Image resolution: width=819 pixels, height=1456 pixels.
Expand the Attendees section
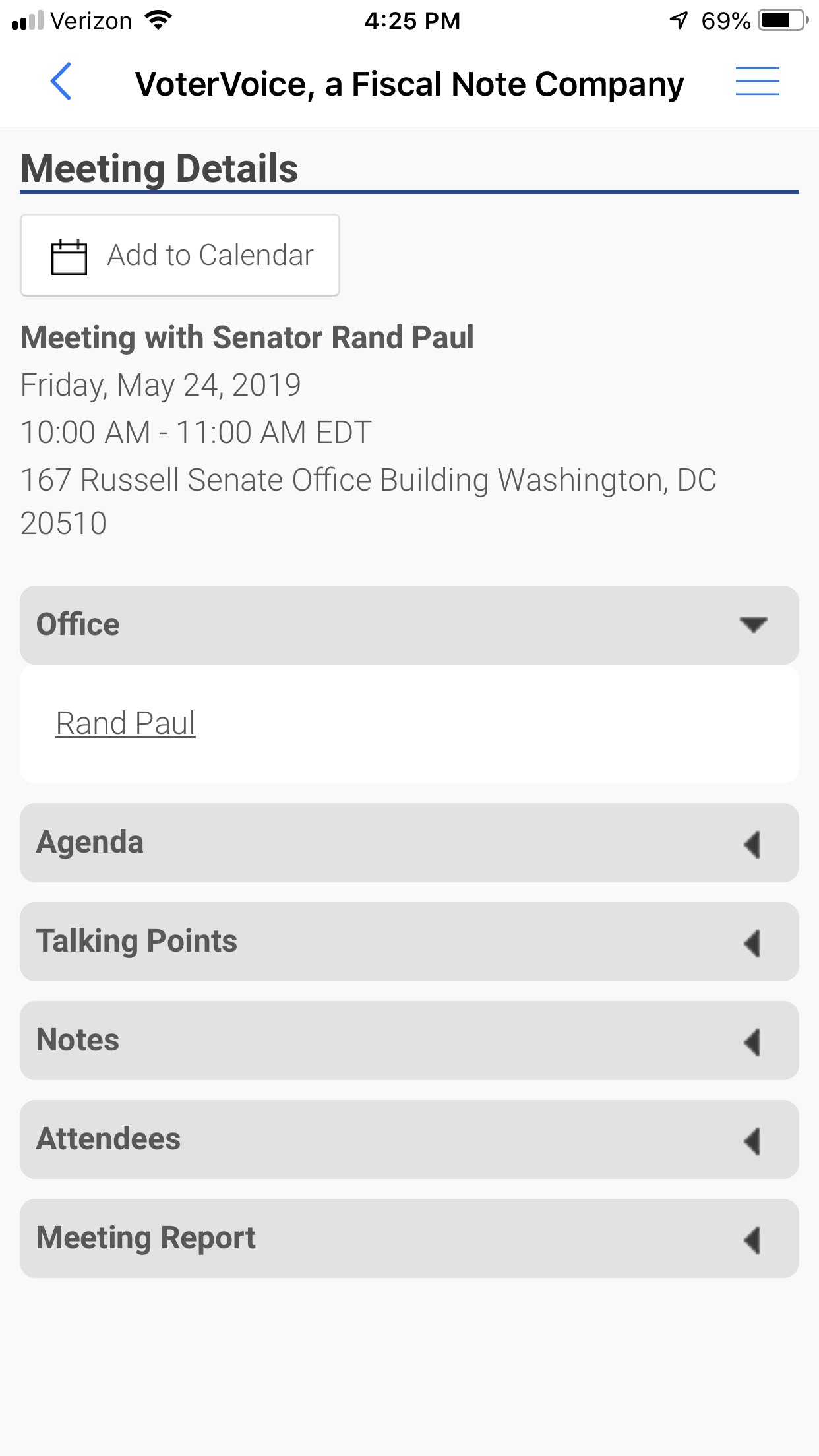pyautogui.click(x=409, y=1139)
